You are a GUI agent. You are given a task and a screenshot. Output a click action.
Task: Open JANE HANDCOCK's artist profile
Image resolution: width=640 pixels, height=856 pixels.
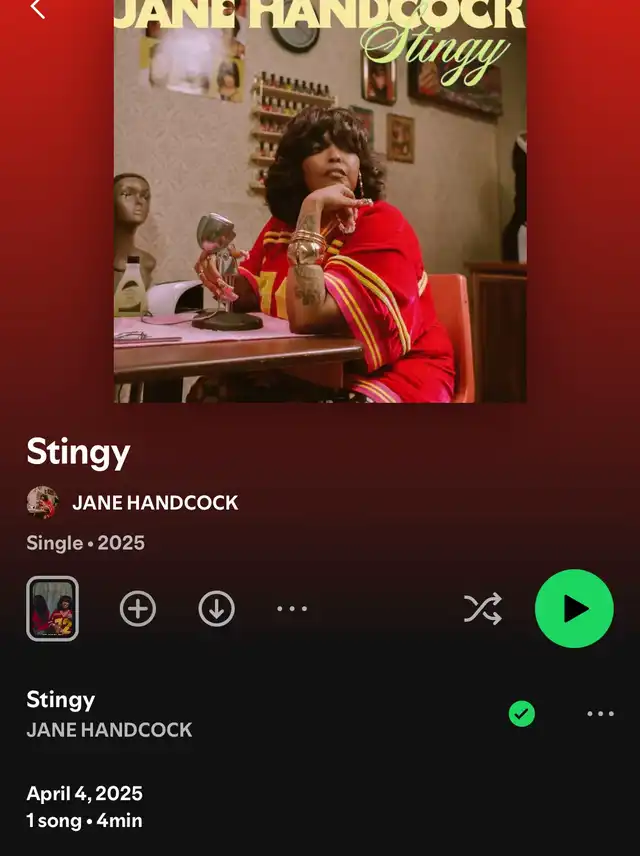click(x=155, y=502)
